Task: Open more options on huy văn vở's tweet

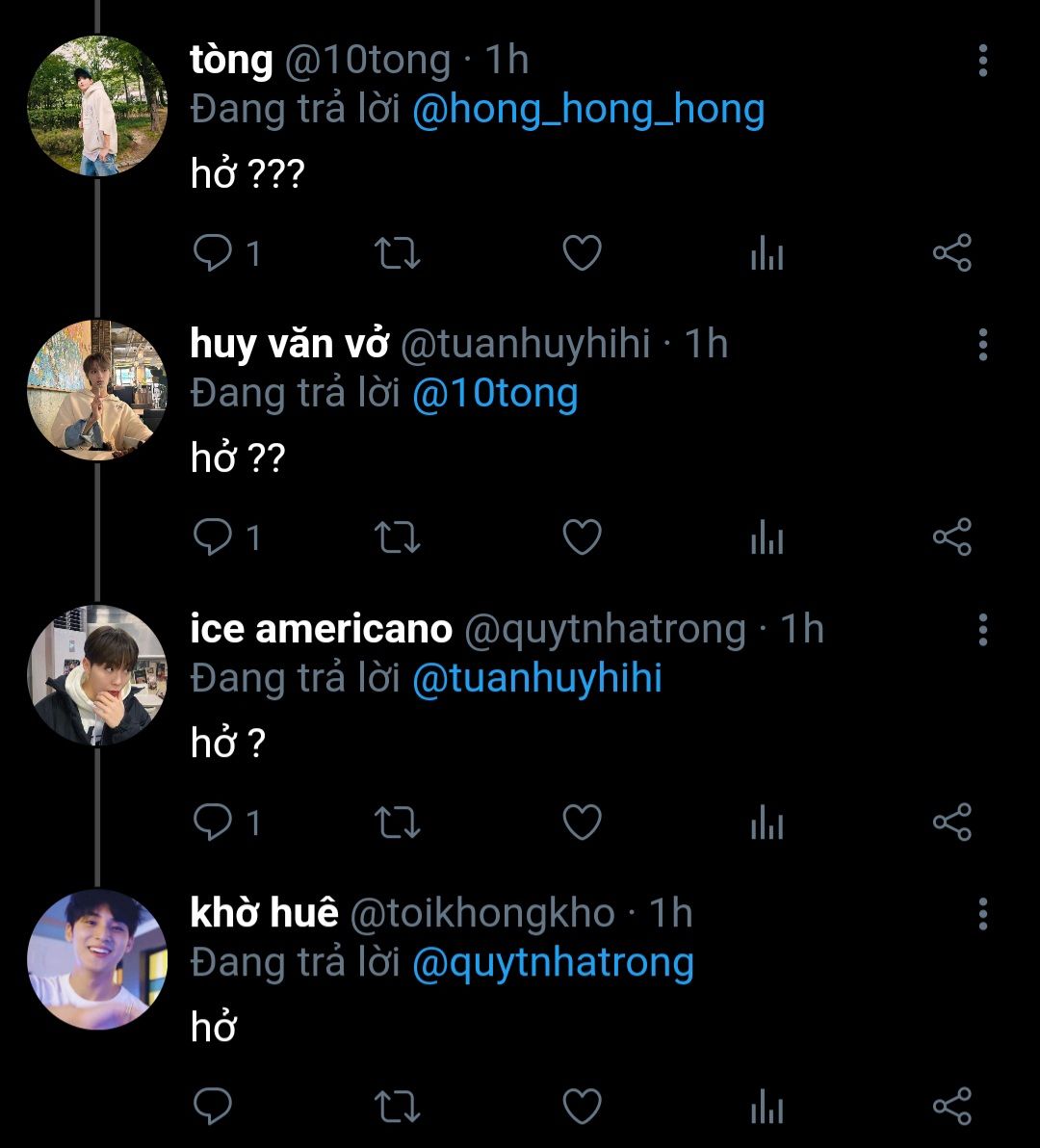Action: click(x=982, y=345)
